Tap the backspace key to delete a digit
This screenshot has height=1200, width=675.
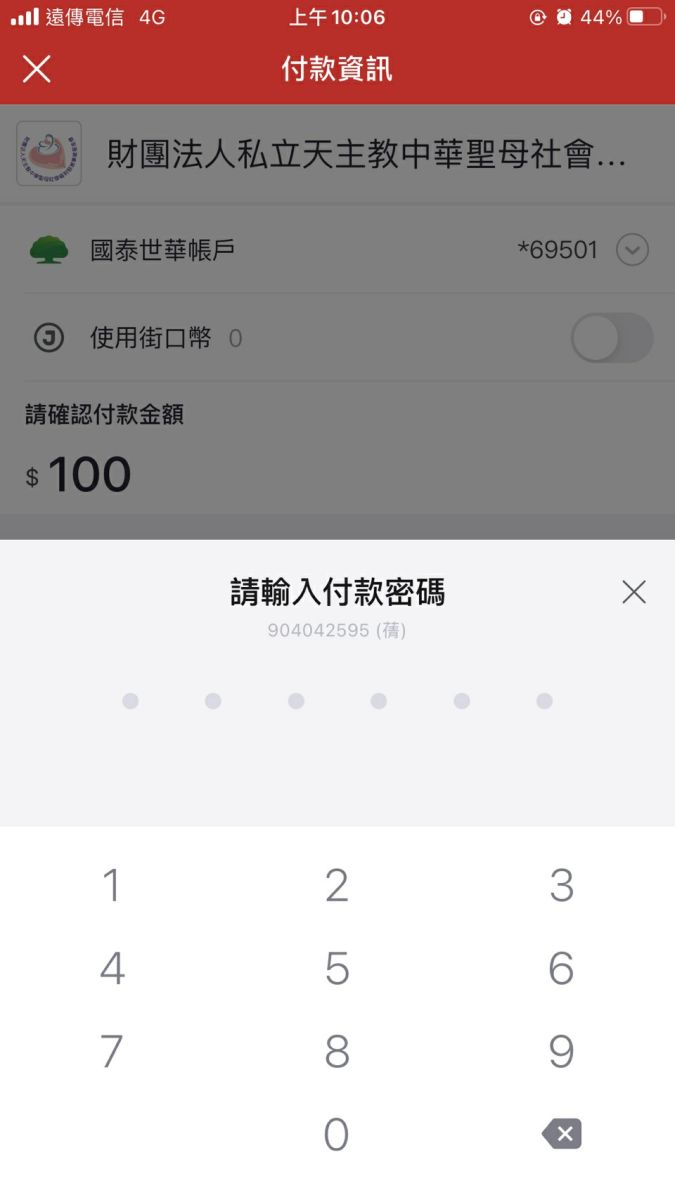[562, 1134]
